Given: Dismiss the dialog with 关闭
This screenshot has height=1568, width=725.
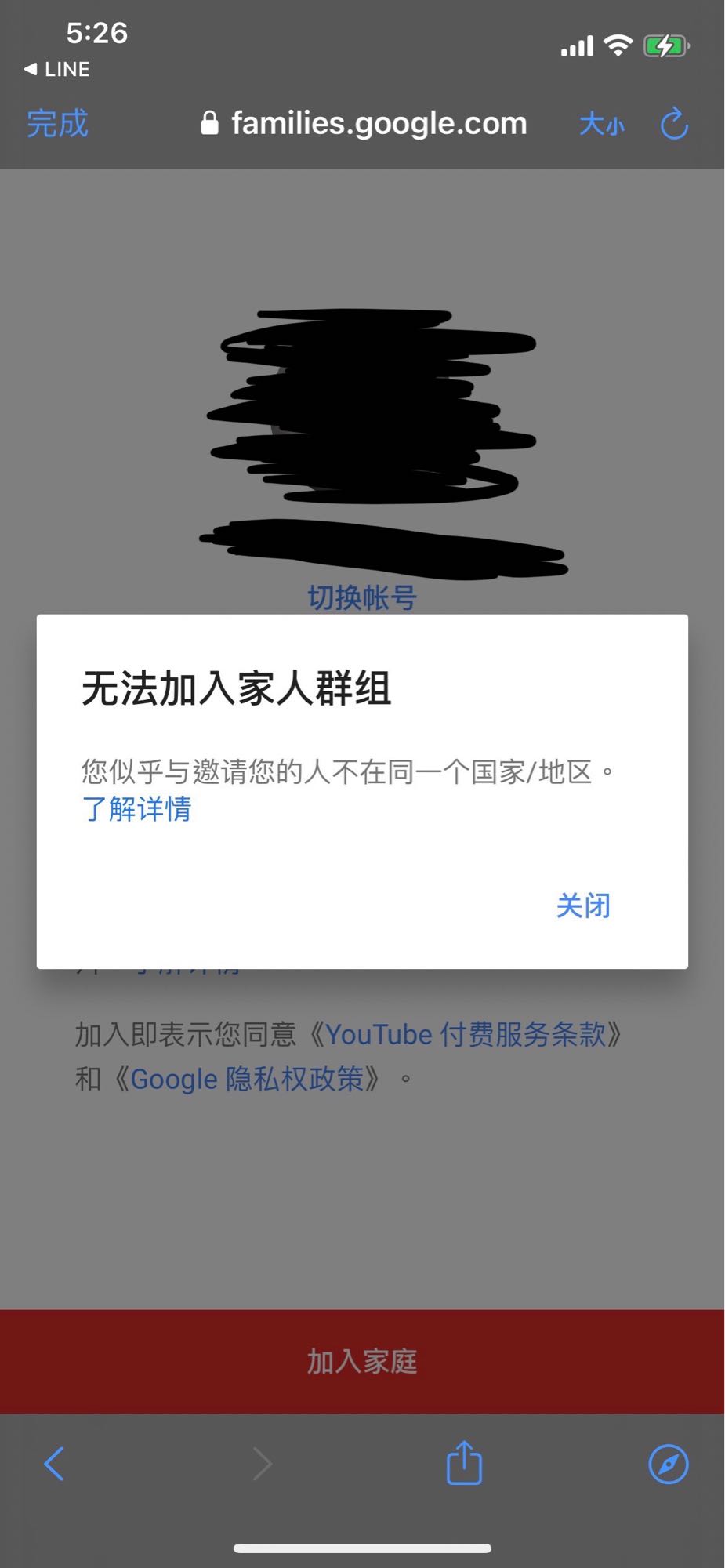Looking at the screenshot, I should [x=583, y=906].
